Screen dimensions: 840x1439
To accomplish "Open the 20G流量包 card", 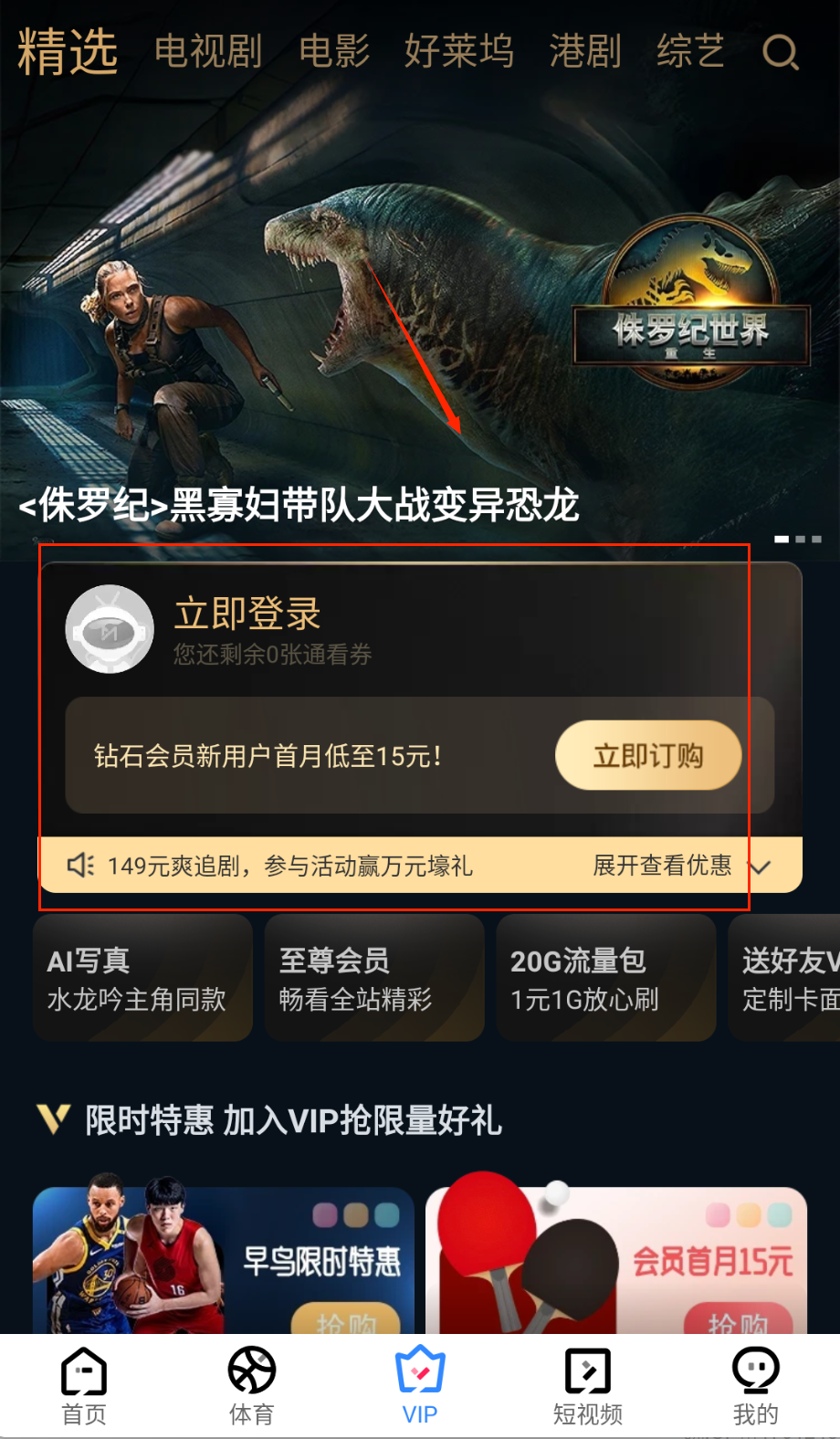I will pyautogui.click(x=606, y=978).
